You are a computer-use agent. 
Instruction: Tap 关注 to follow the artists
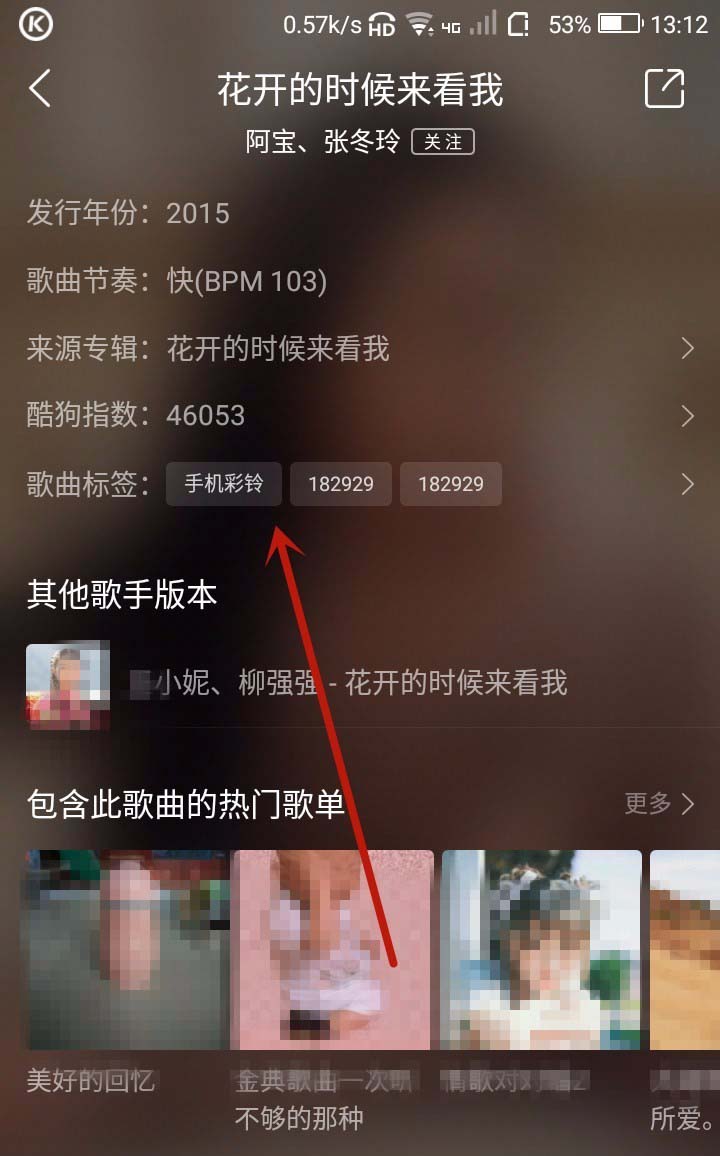tap(442, 142)
